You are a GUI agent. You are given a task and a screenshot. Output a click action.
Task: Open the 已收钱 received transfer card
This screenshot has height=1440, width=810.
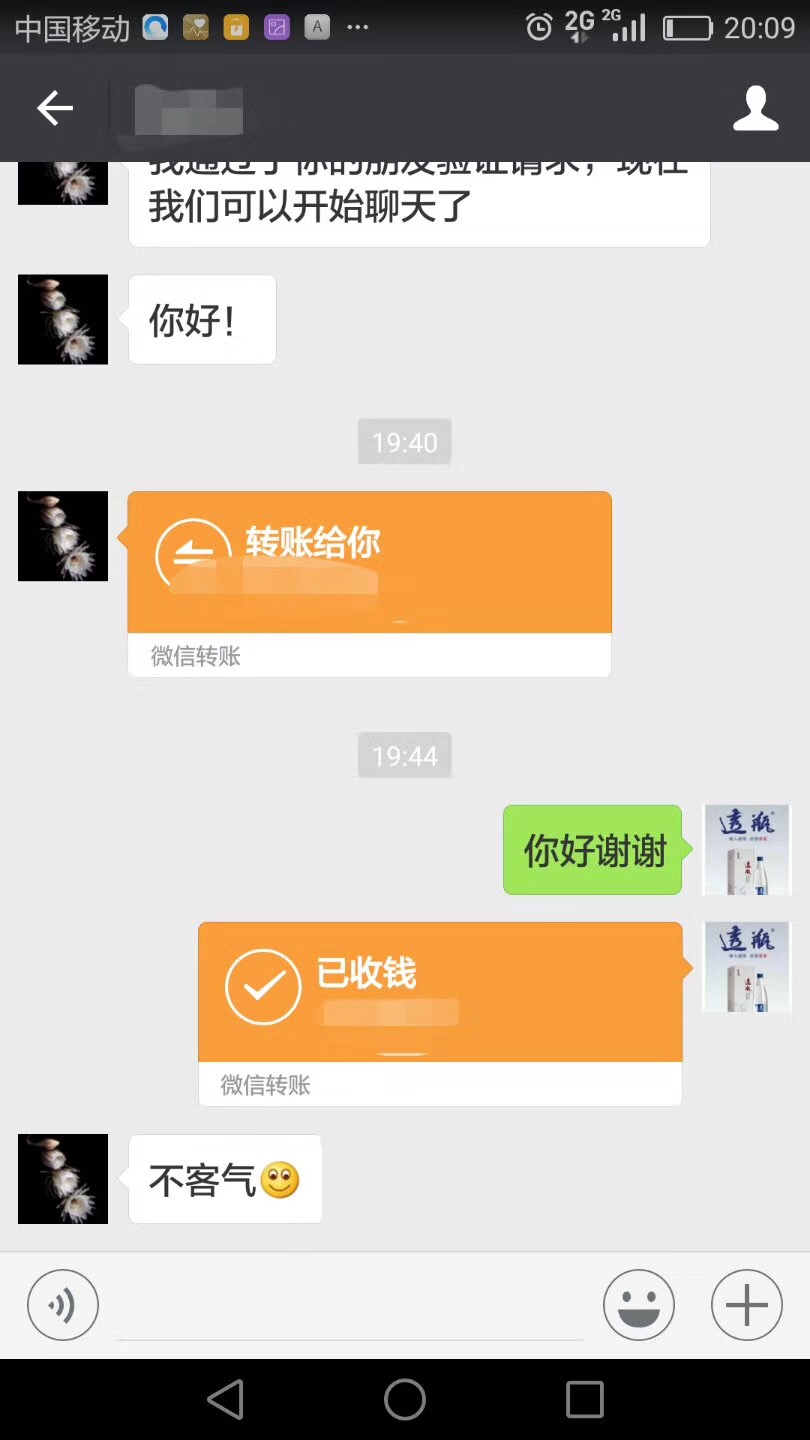[x=440, y=992]
